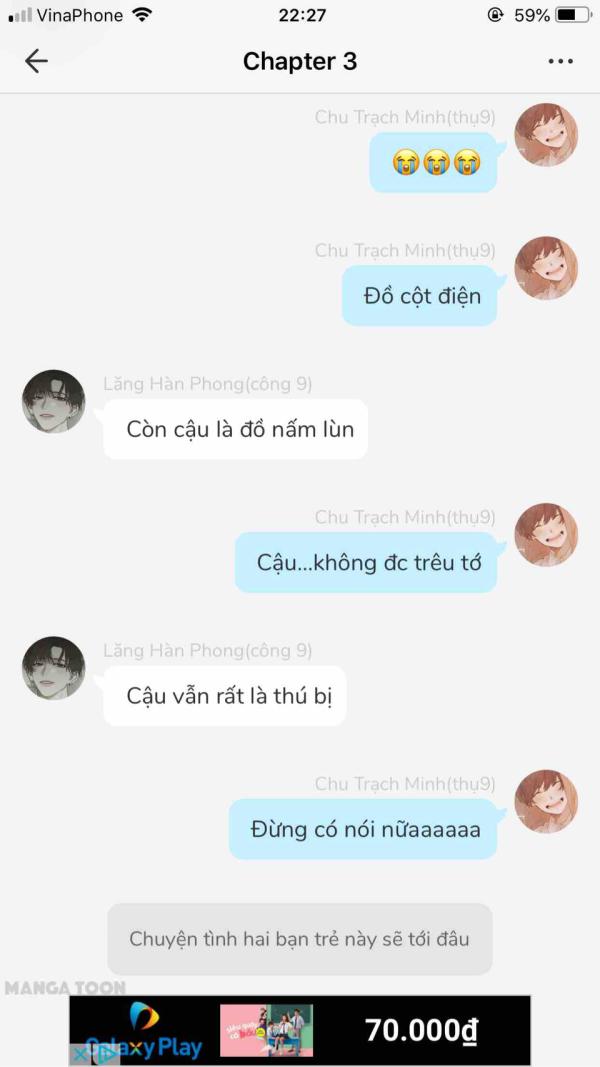
Task: Close the ad banner with X
Action: (81, 1054)
